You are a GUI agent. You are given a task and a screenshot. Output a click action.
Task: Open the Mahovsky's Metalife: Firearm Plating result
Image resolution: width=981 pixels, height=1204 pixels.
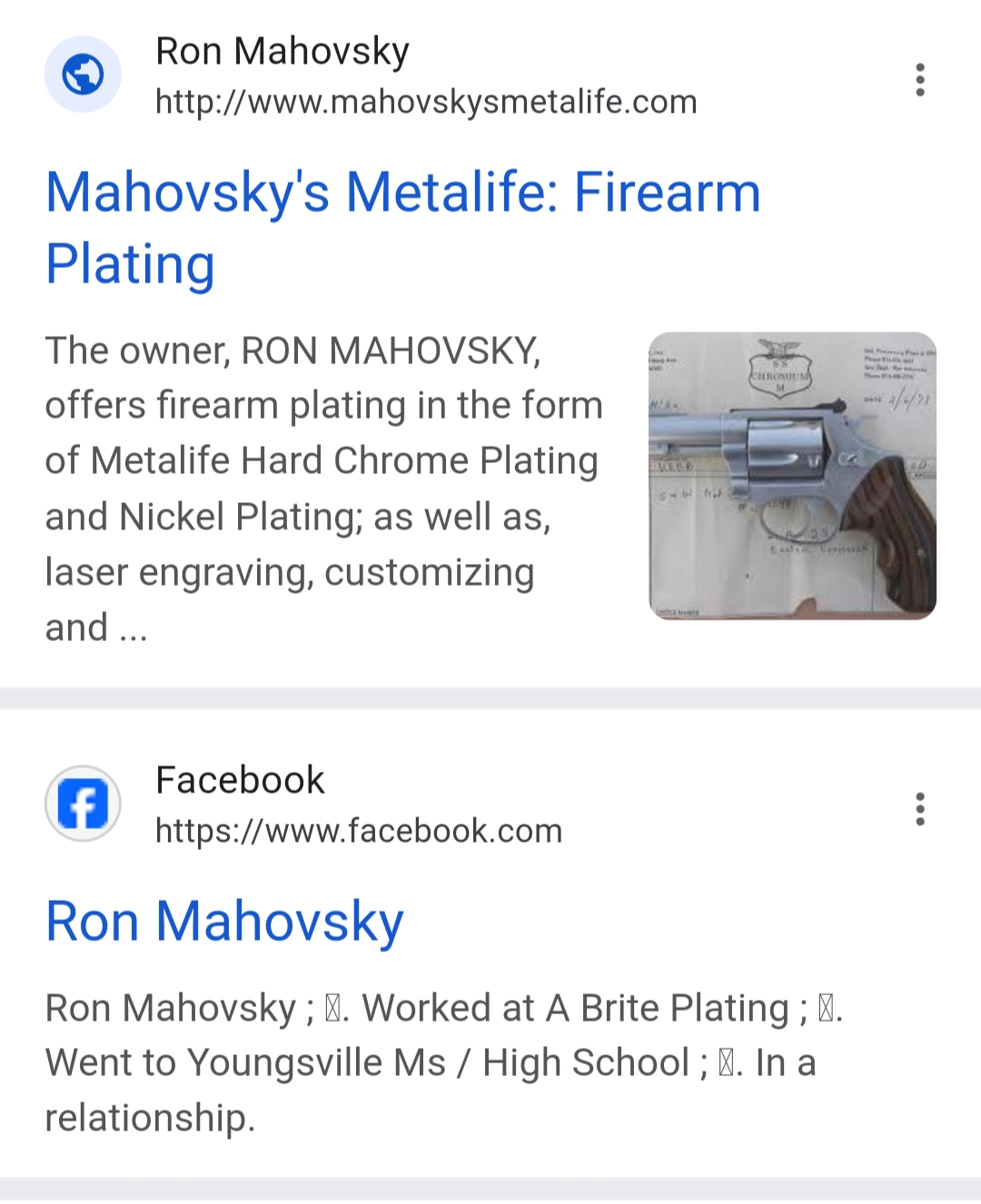[403, 228]
